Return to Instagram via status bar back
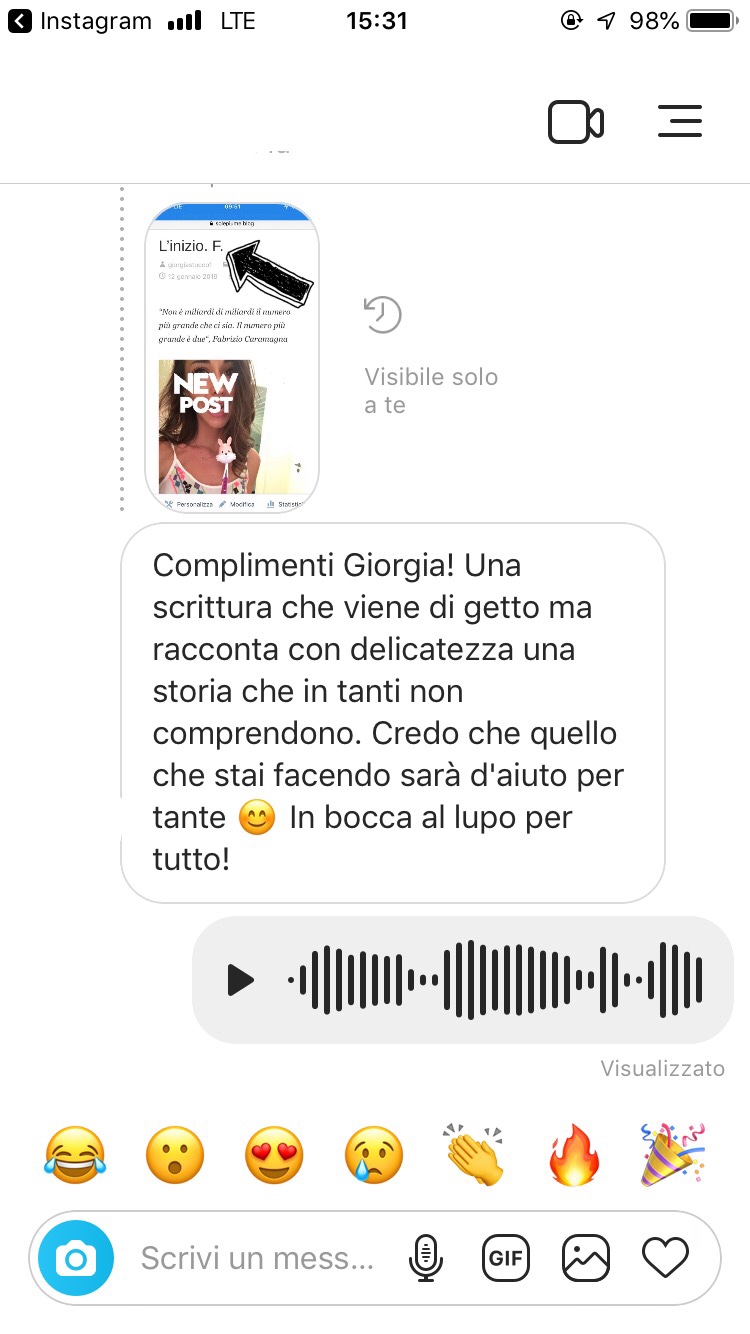Image resolution: width=750 pixels, height=1334 pixels. point(80,21)
